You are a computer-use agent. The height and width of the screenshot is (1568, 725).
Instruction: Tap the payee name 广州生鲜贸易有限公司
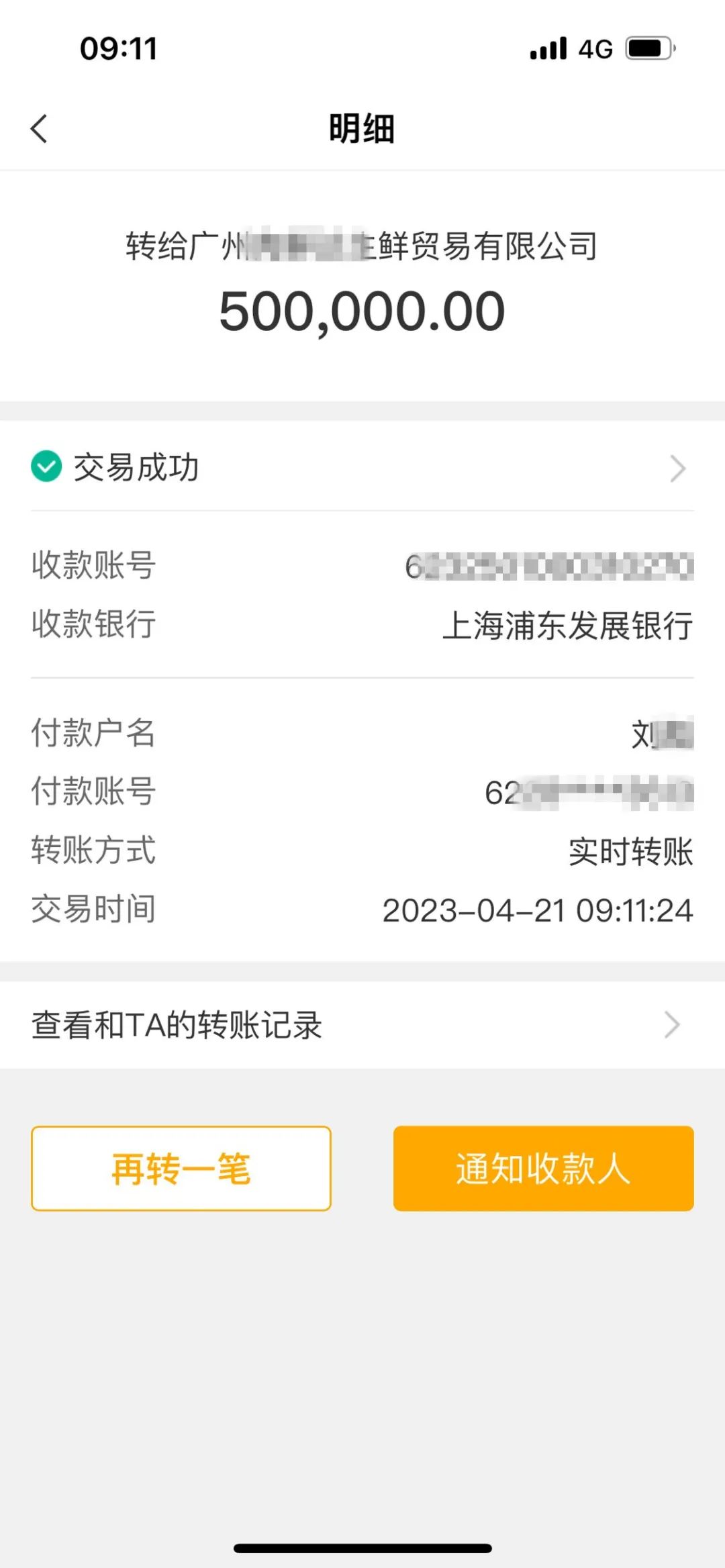point(362,246)
